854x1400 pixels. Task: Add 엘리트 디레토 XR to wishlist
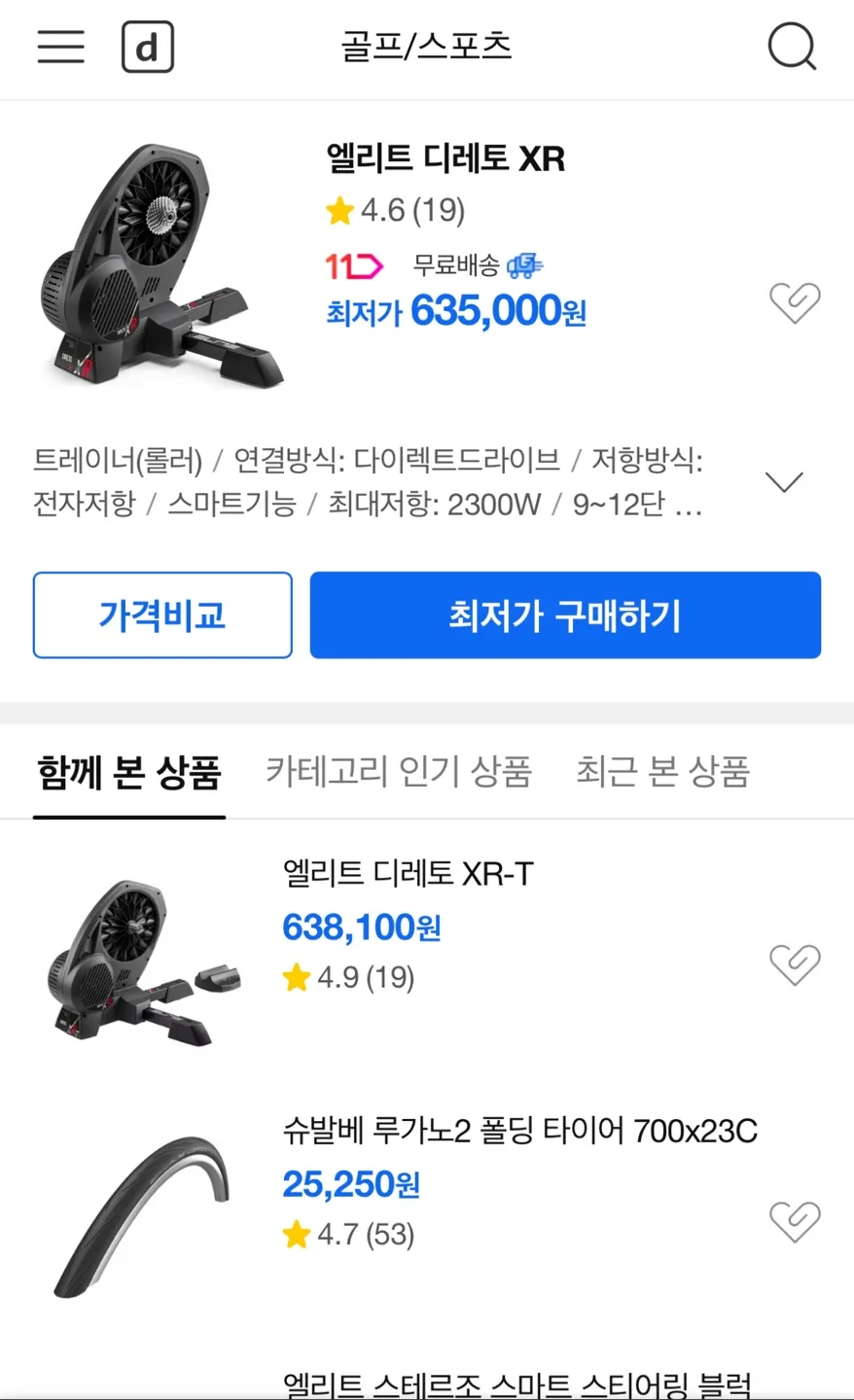click(x=795, y=303)
